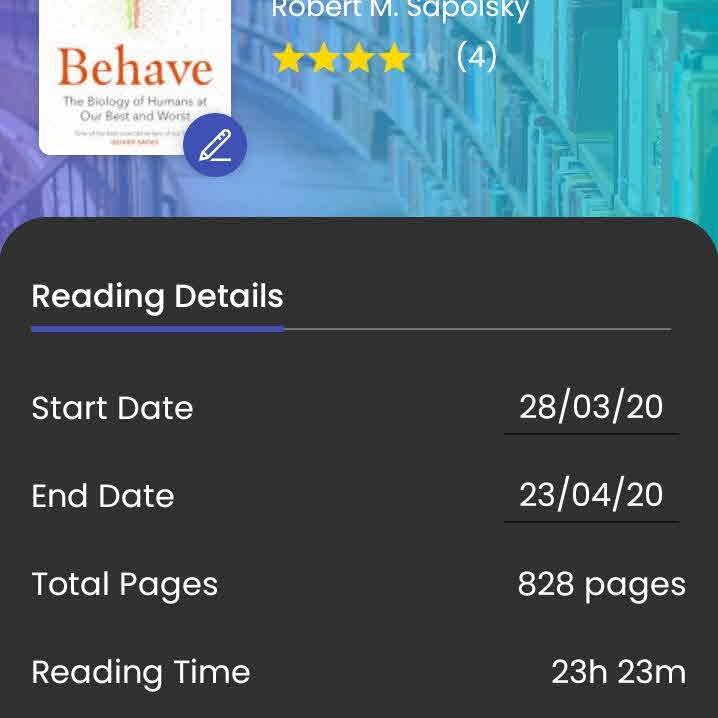Change the End Date 23/04/20
The width and height of the screenshot is (718, 718).
point(591,495)
